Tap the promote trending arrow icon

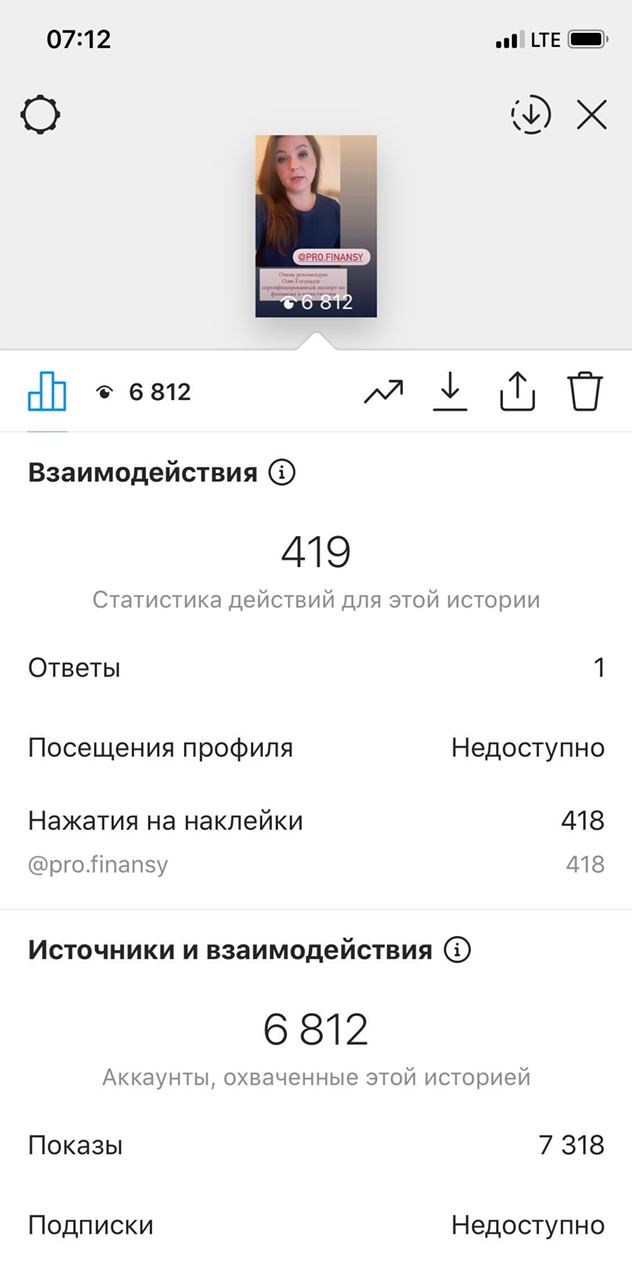pyautogui.click(x=383, y=392)
